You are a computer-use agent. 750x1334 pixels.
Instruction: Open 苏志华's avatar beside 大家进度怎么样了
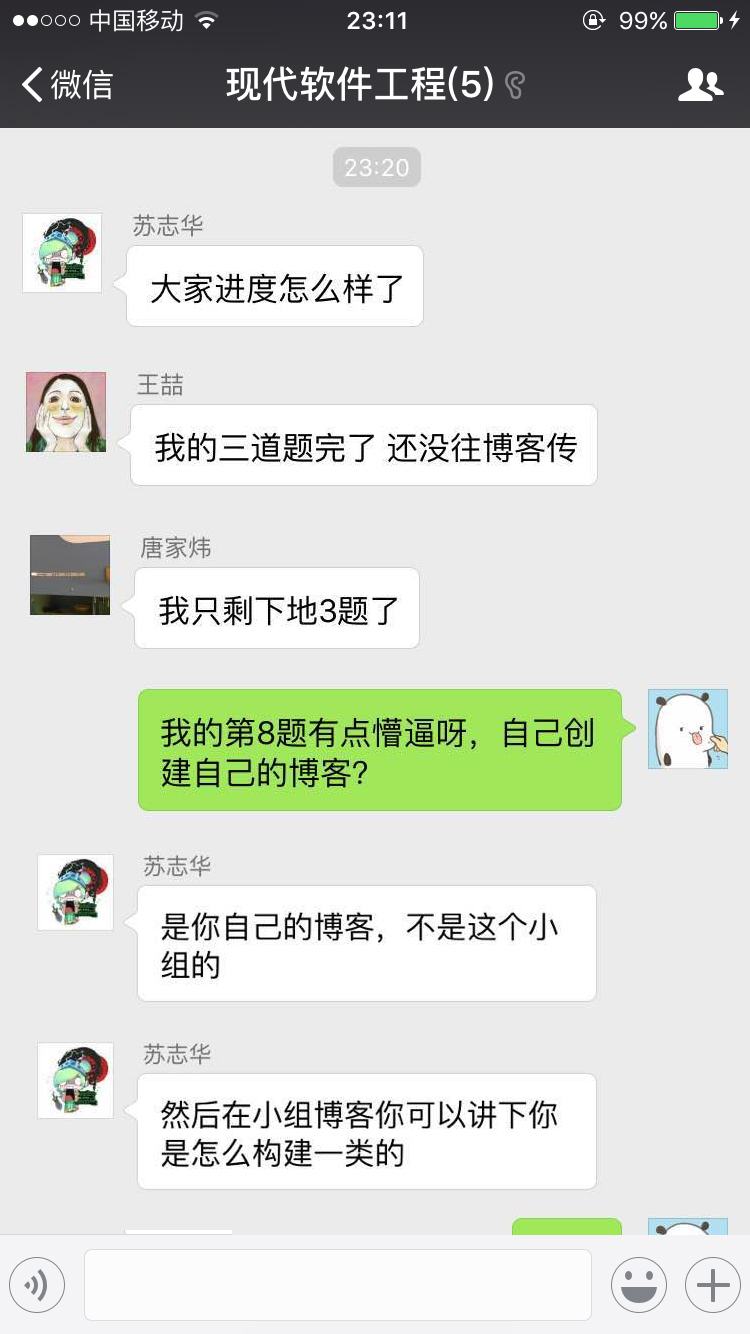point(62,253)
